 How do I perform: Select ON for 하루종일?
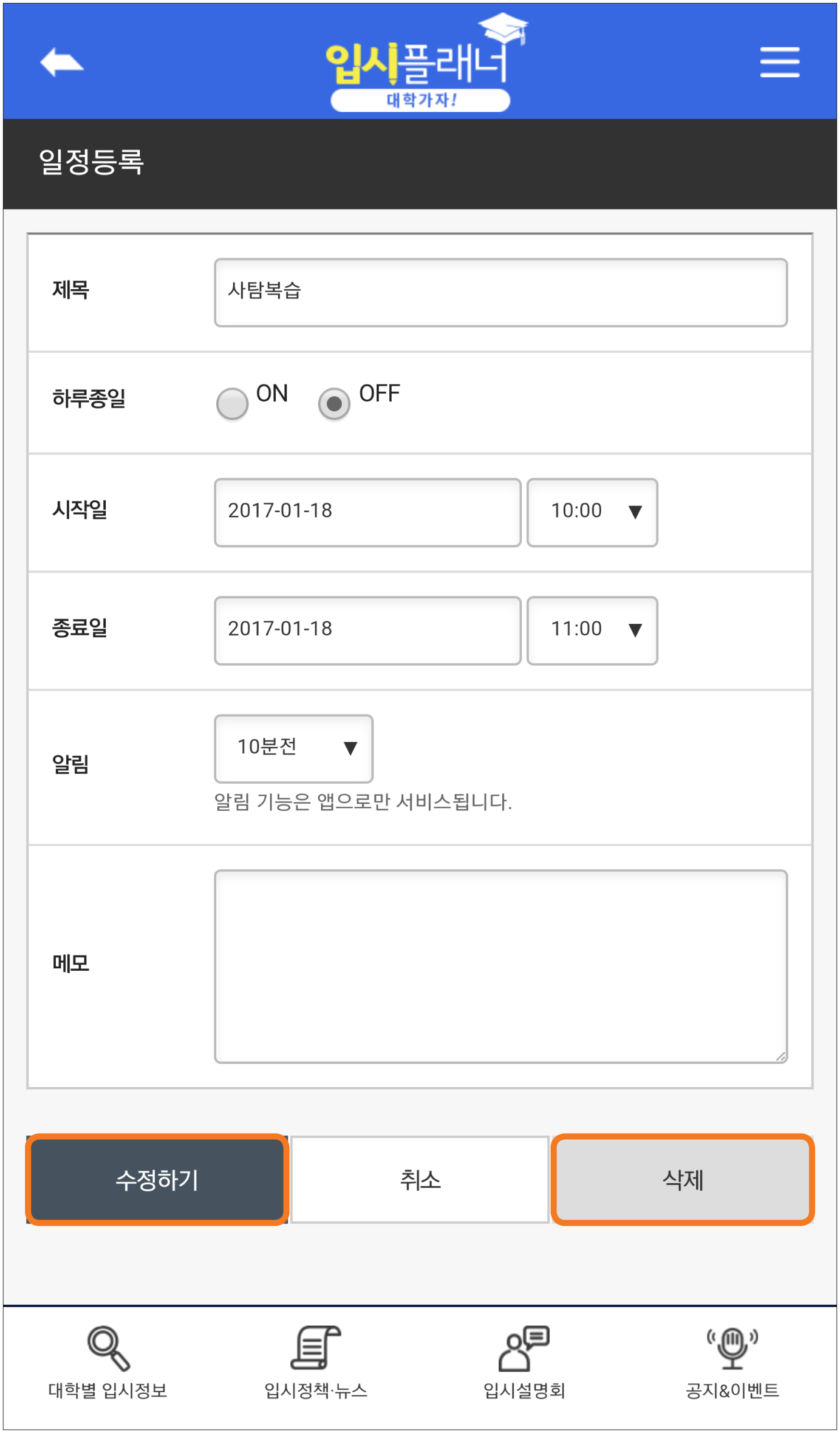(232, 403)
